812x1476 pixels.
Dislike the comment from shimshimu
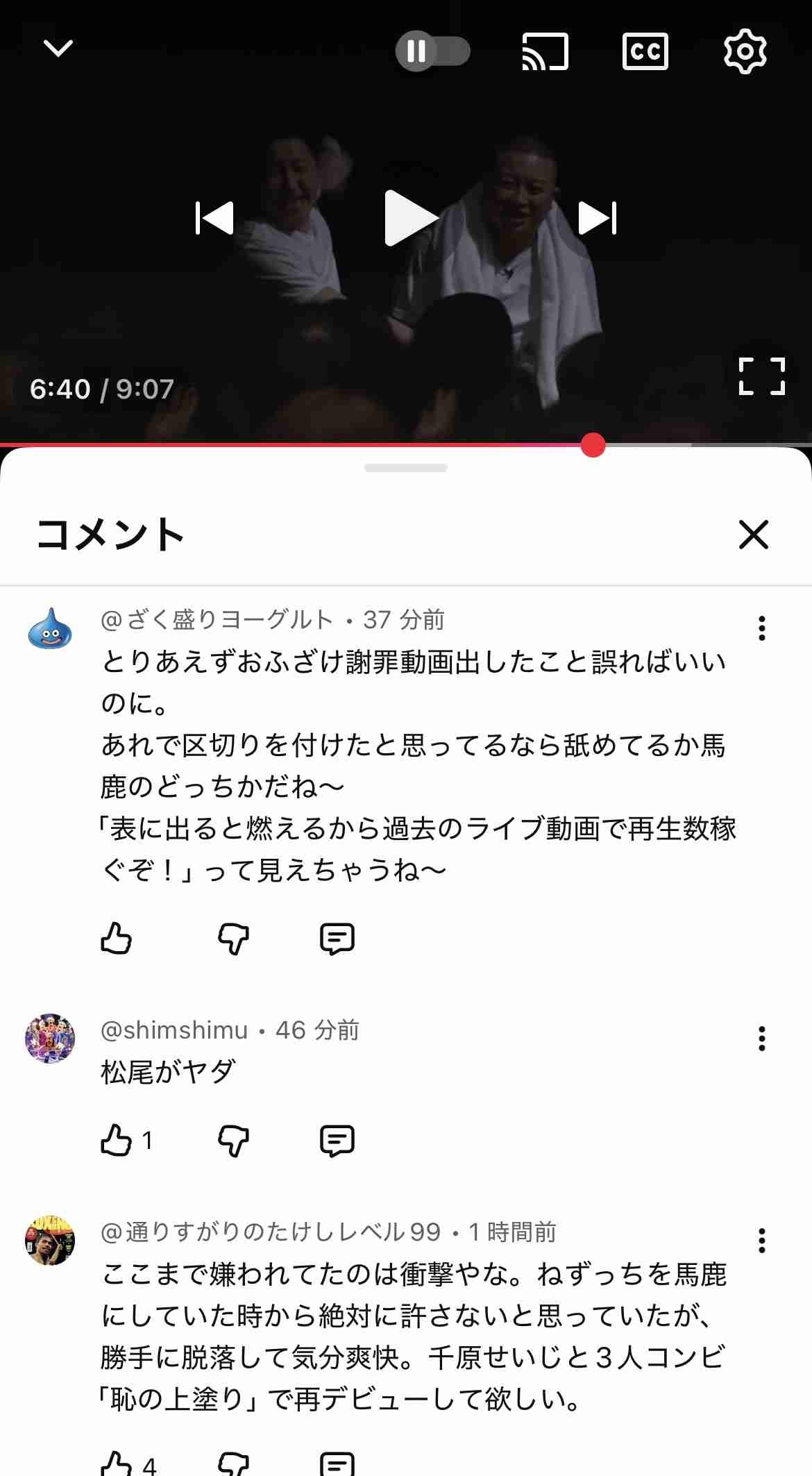[x=233, y=1141]
